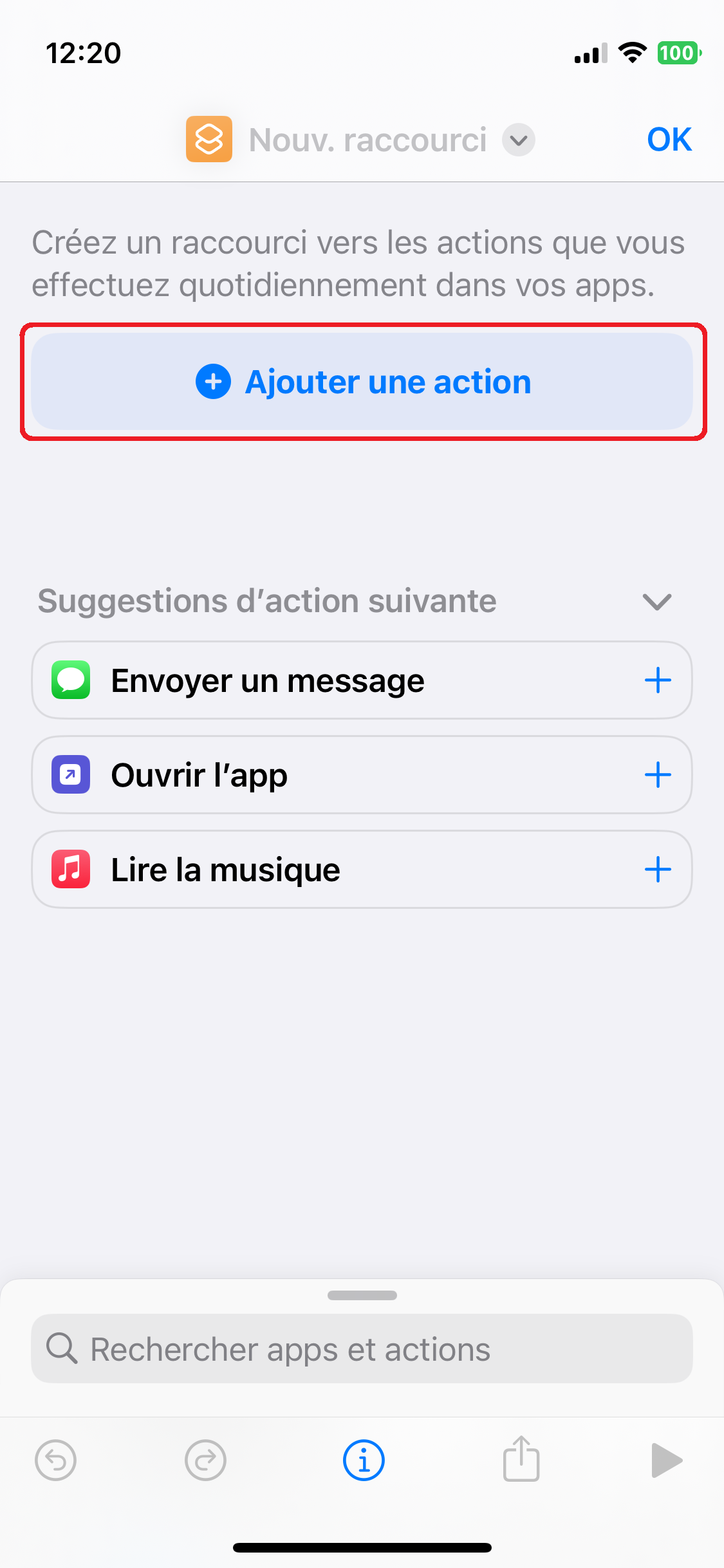This screenshot has height=1568, width=724.
Task: Collapse Suggestions d'action suivante section
Action: pyautogui.click(x=656, y=602)
